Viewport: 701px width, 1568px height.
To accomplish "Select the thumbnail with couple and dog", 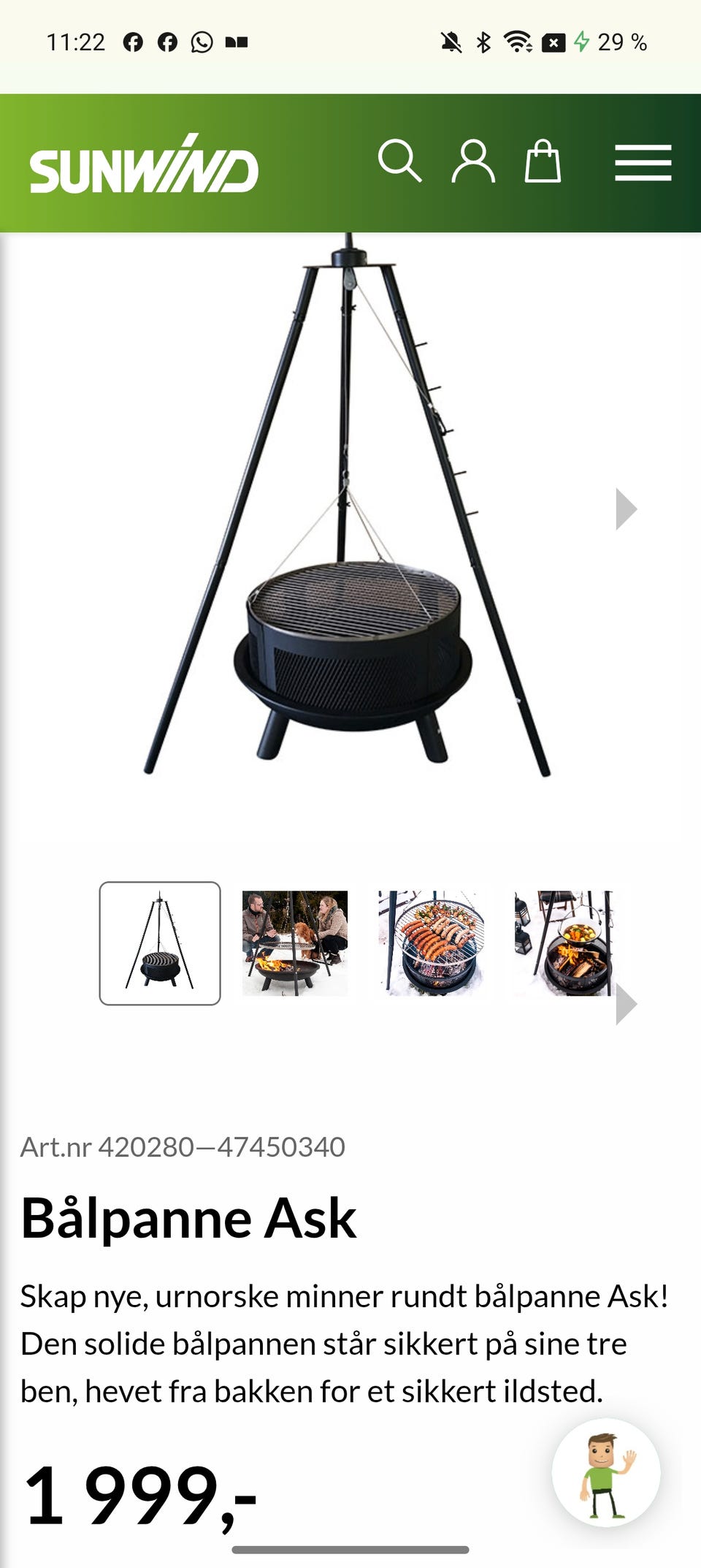I will (x=295, y=943).
